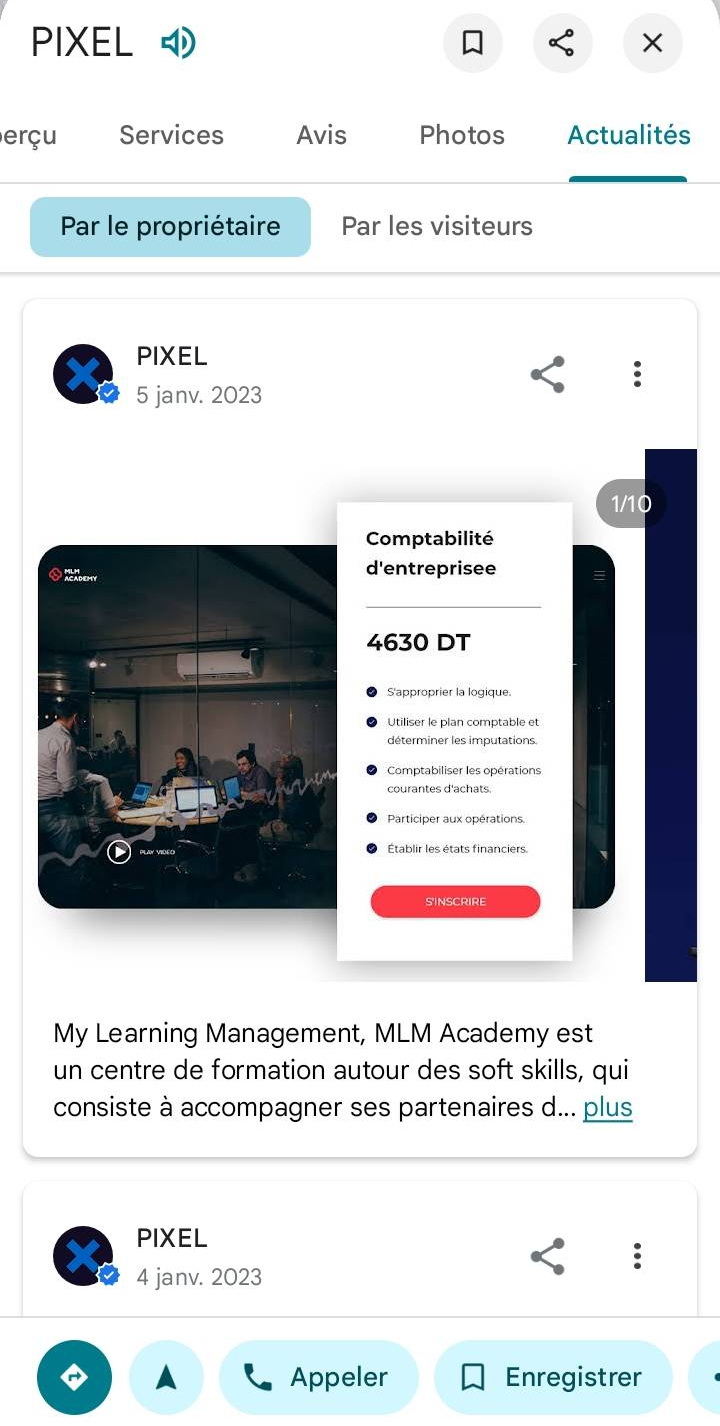Save the place with Enregistrer
The width and height of the screenshot is (720, 1426).
(552, 1378)
